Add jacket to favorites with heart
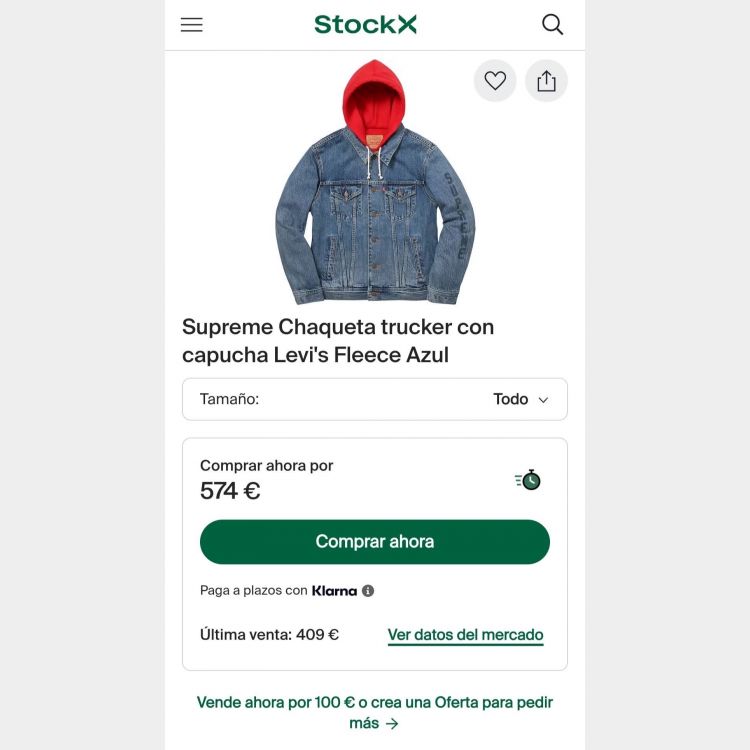The image size is (750, 750). click(495, 81)
